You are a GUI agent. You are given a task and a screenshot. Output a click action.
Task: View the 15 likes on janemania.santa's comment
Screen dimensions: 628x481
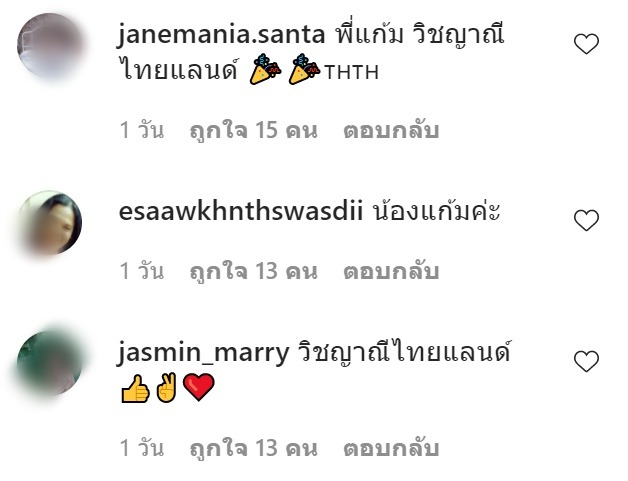[x=253, y=131]
